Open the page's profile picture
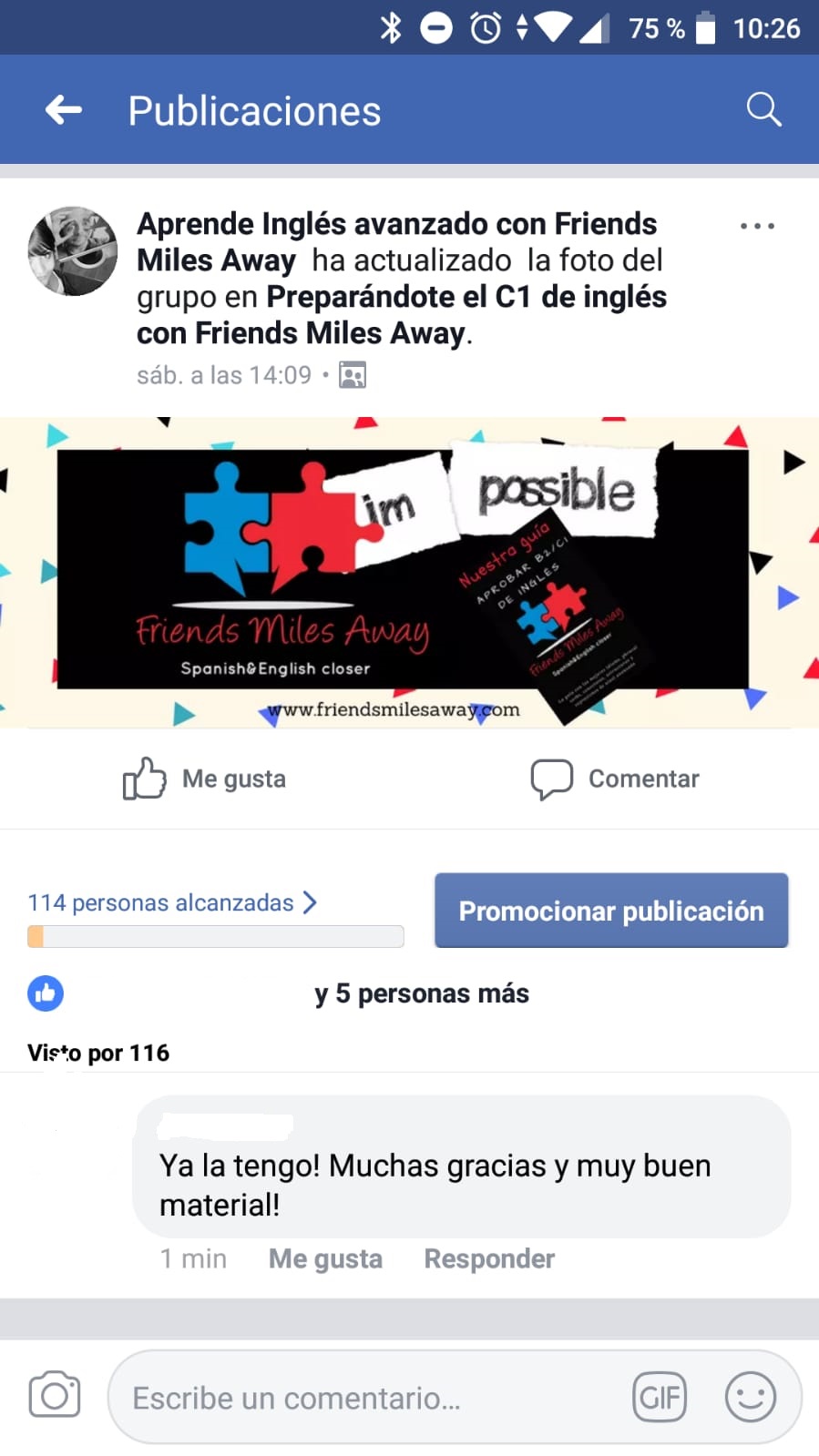Viewport: 819px width, 1456px height. pos(73,251)
